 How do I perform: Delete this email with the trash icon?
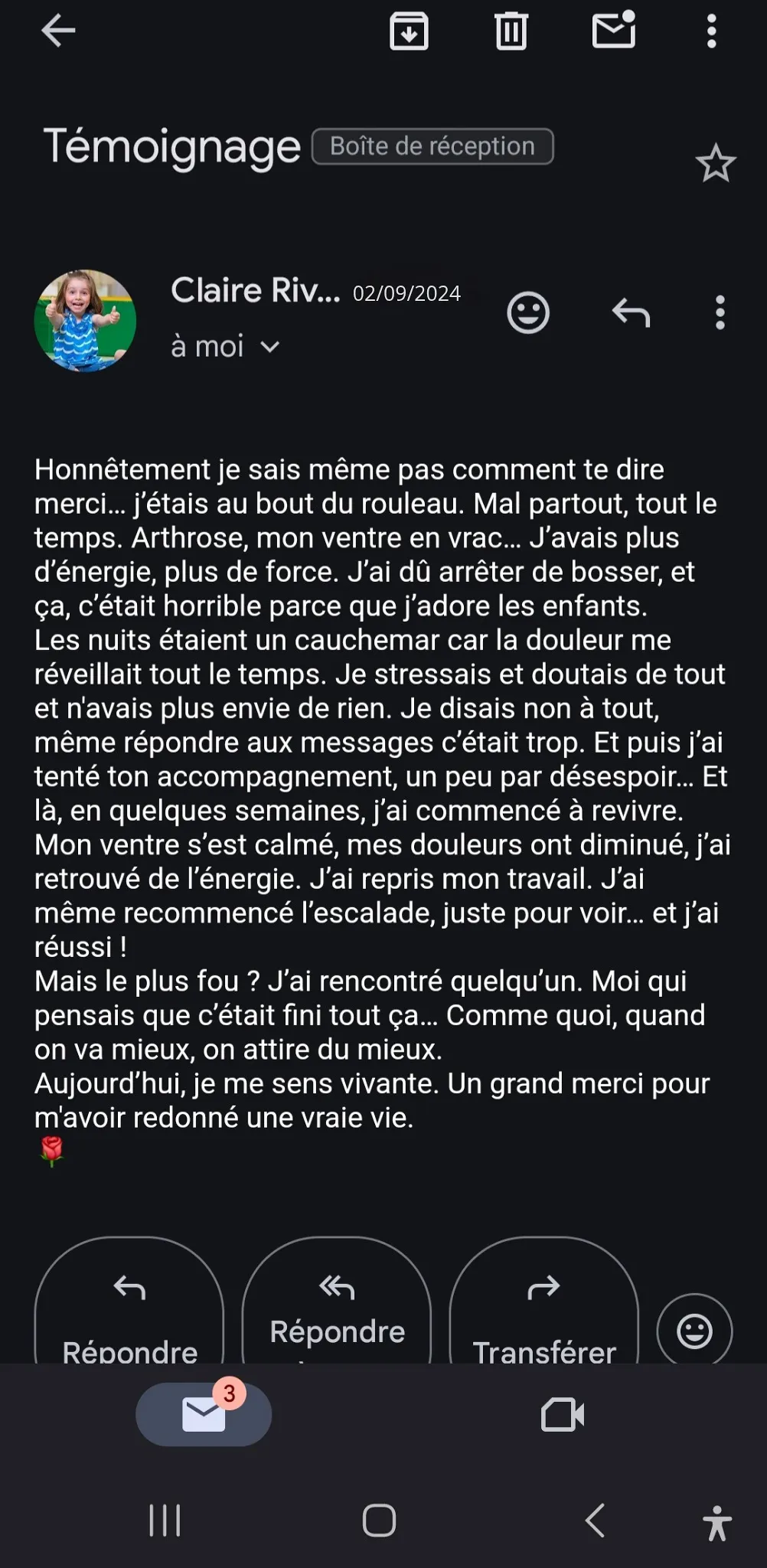point(511,31)
